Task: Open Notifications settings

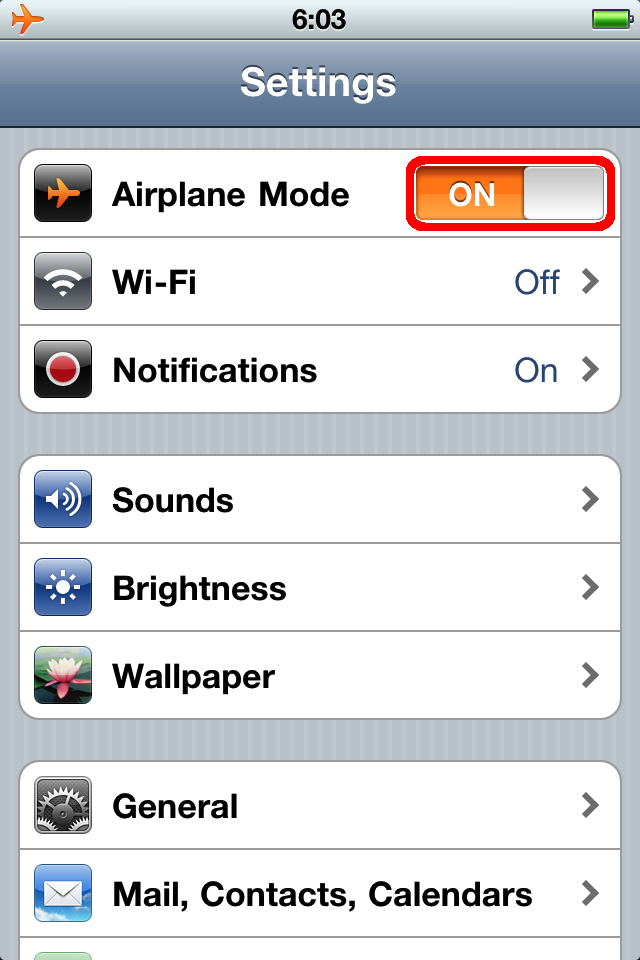Action: pyautogui.click(x=320, y=370)
